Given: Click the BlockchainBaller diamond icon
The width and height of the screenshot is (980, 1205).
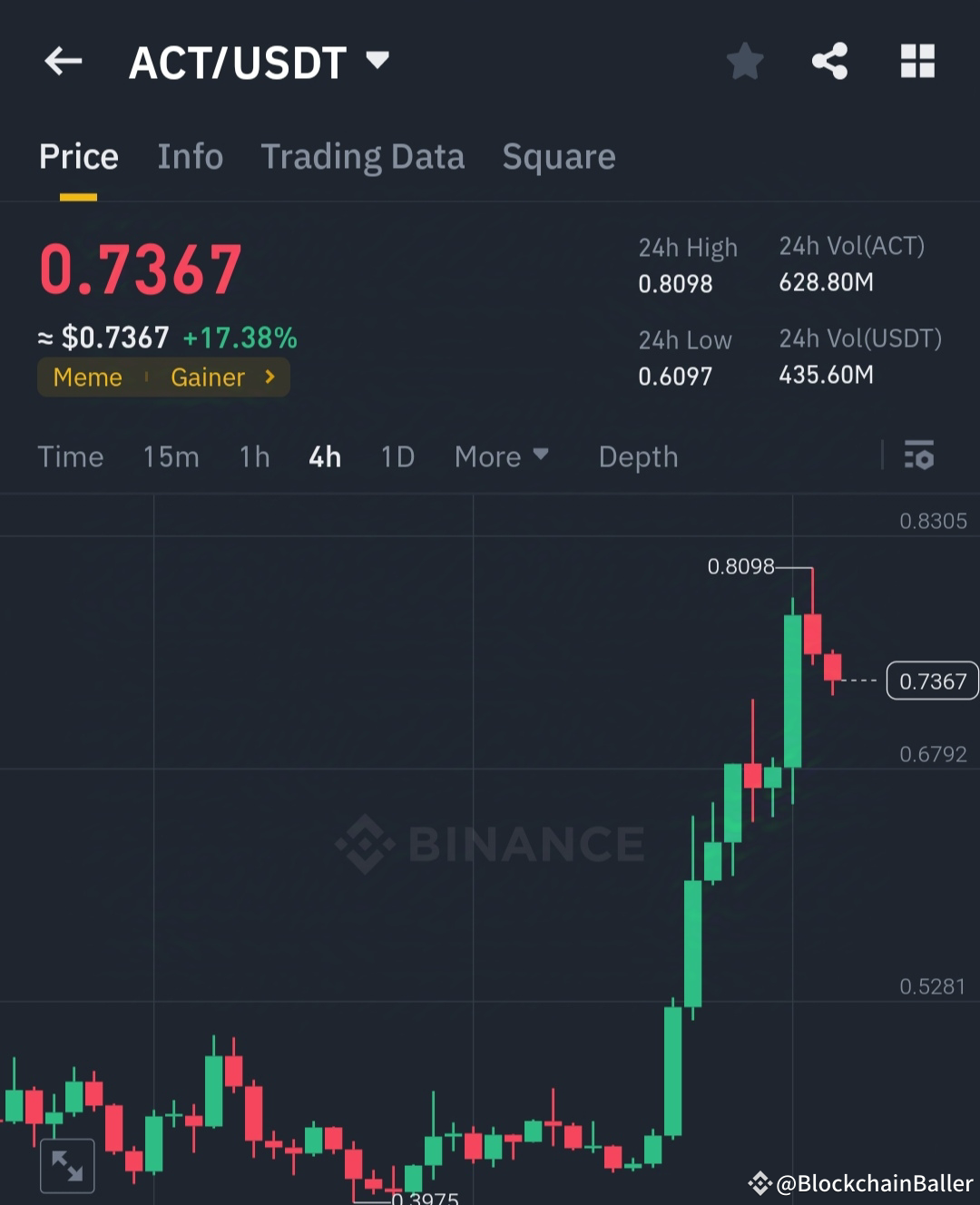Looking at the screenshot, I should tap(760, 1182).
